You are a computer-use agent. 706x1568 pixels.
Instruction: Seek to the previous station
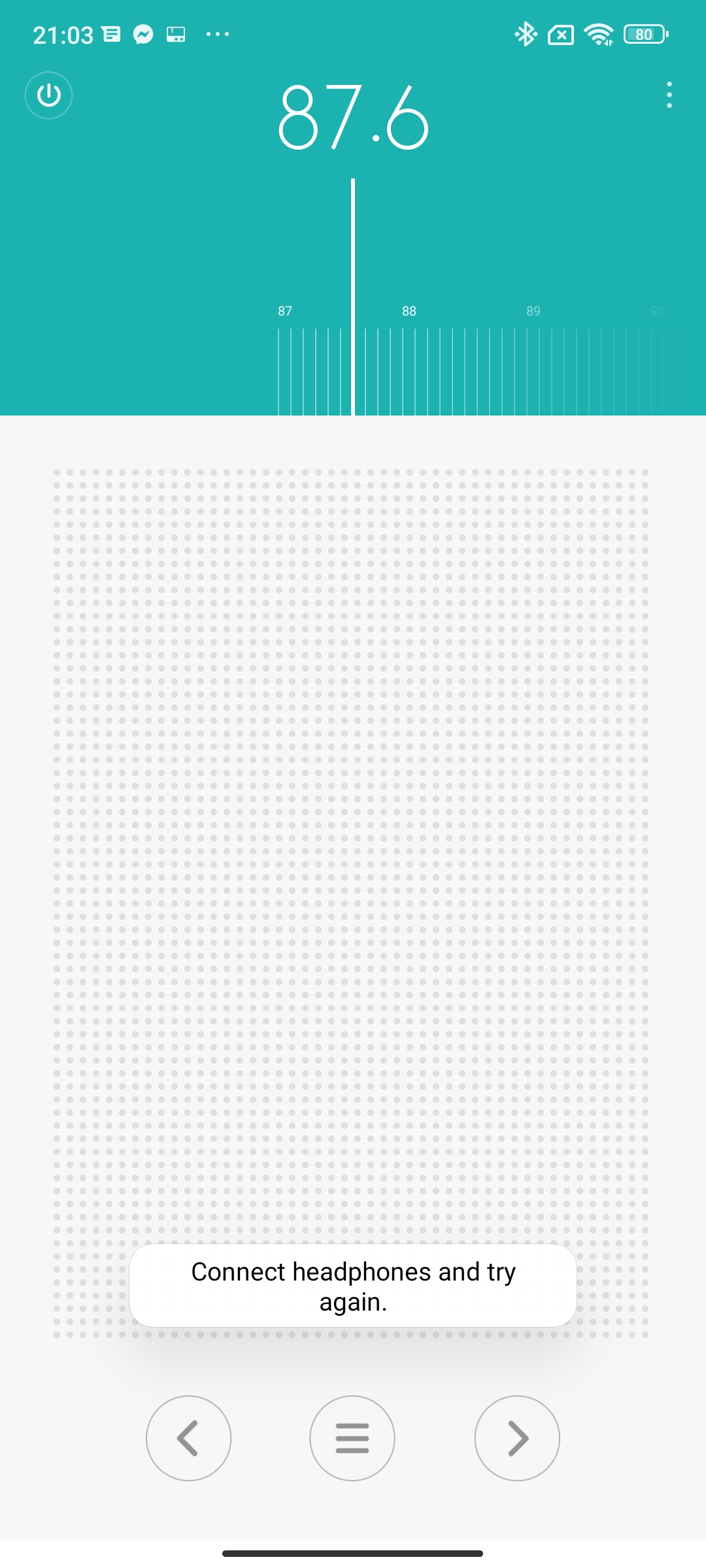tap(188, 1438)
